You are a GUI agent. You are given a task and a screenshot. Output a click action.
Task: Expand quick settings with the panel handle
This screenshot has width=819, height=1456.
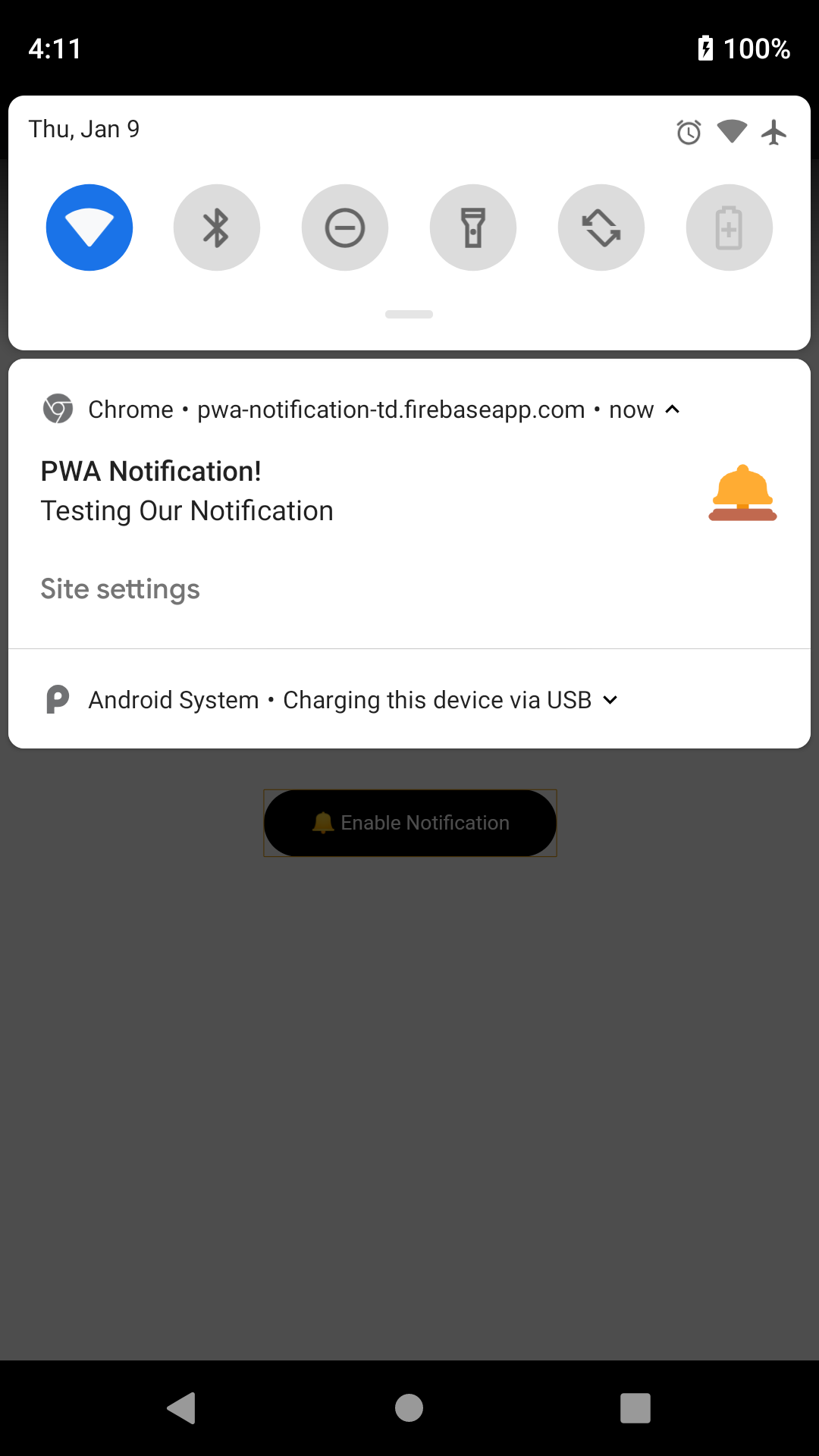tap(409, 314)
